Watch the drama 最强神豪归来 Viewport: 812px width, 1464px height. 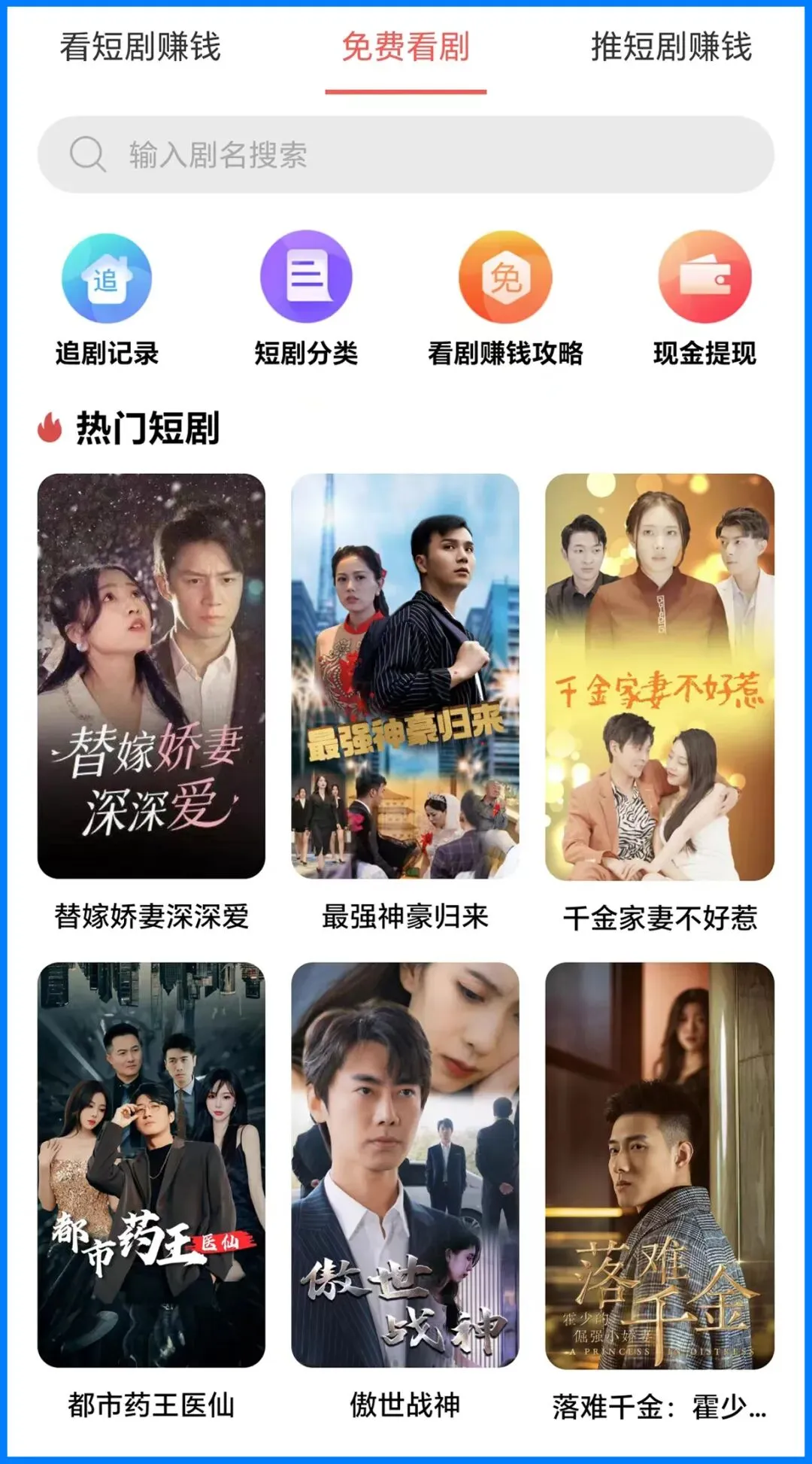[405, 676]
